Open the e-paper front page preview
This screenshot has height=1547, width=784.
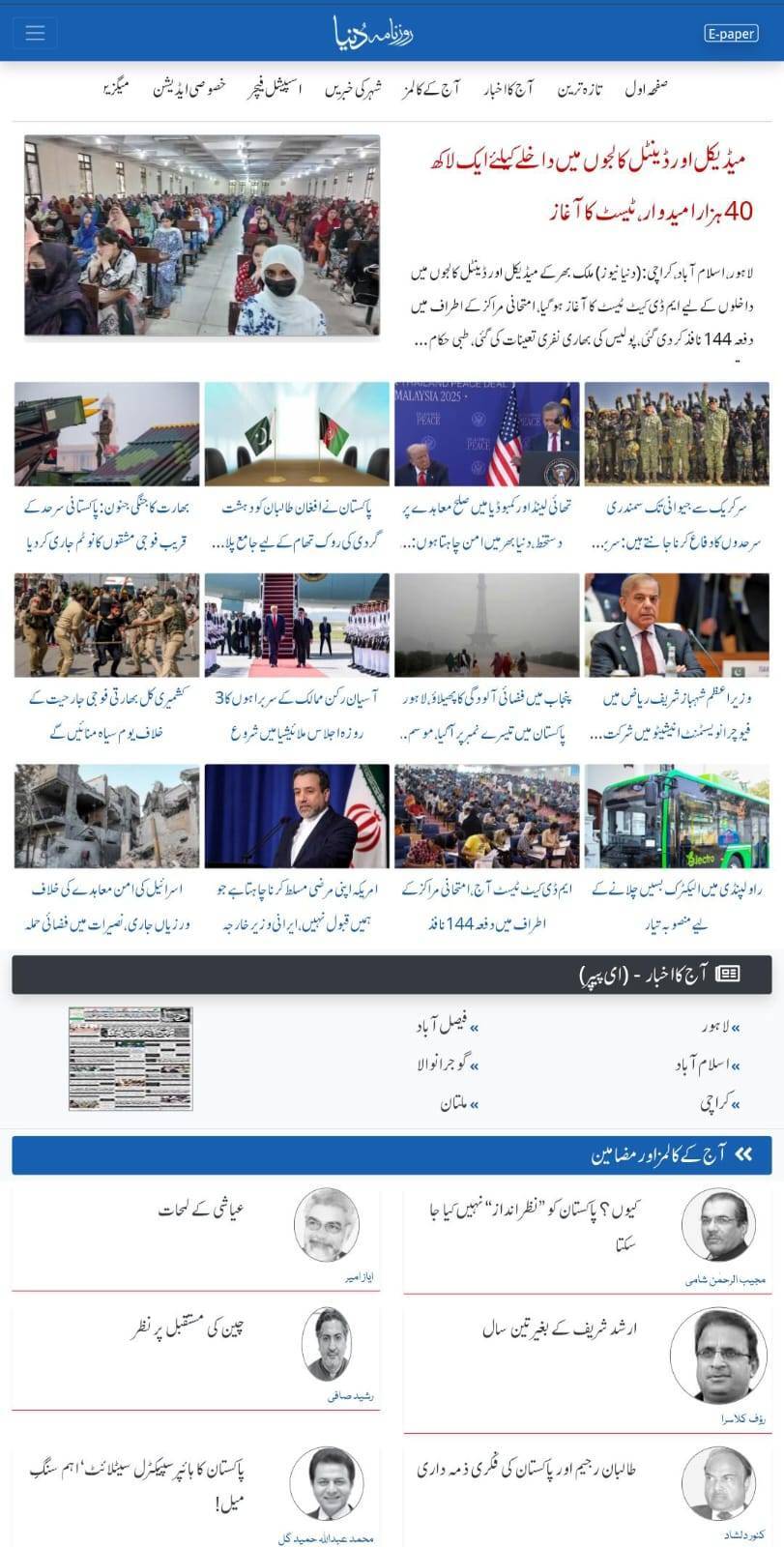point(131,1058)
